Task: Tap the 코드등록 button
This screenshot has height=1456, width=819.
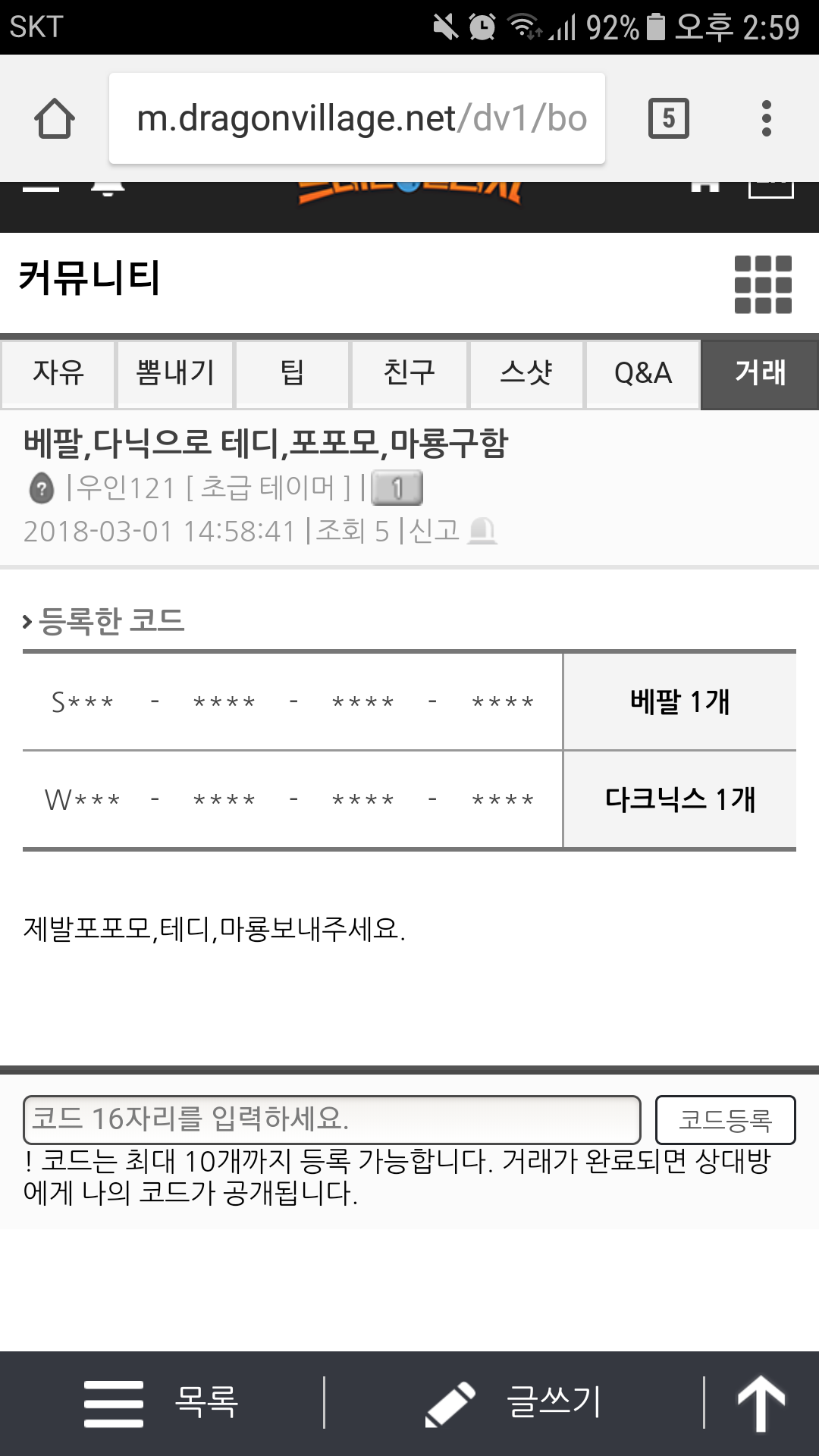Action: click(x=725, y=1119)
